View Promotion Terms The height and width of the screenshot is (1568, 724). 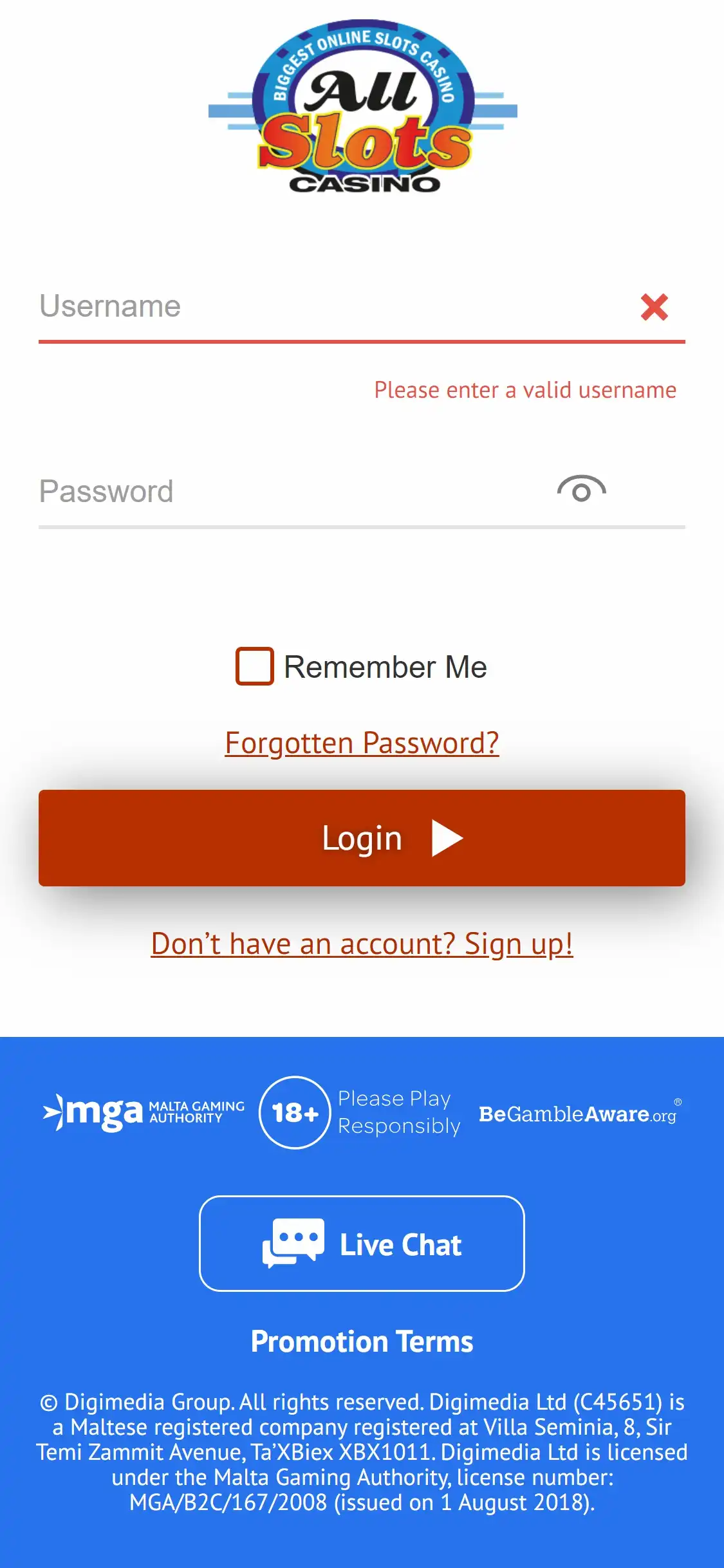[x=362, y=1342]
